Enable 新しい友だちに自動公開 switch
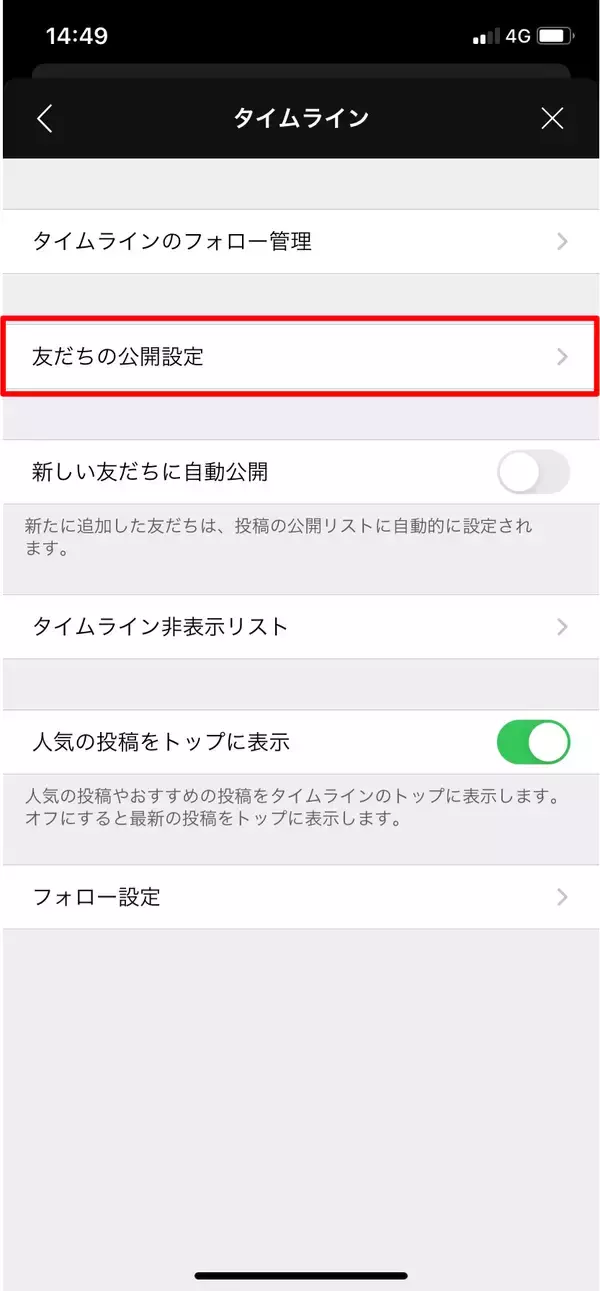The height and width of the screenshot is (1291, 600). (533, 472)
